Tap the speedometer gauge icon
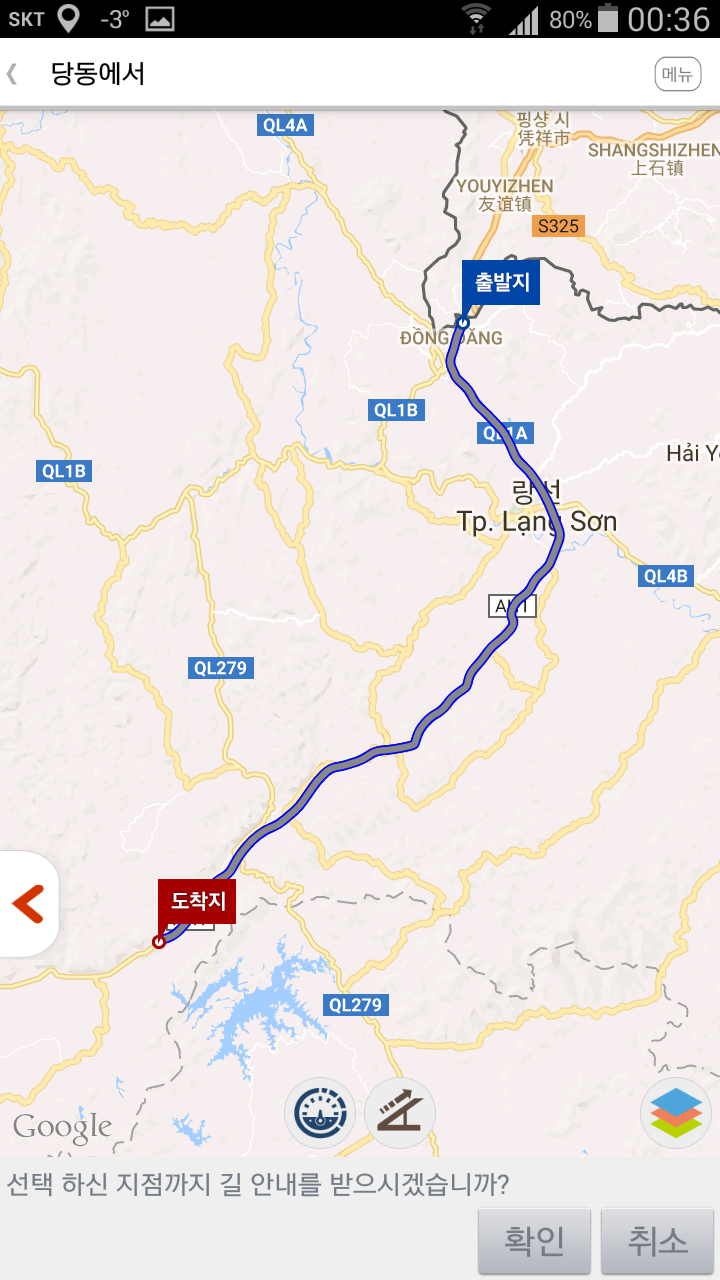 point(320,1112)
